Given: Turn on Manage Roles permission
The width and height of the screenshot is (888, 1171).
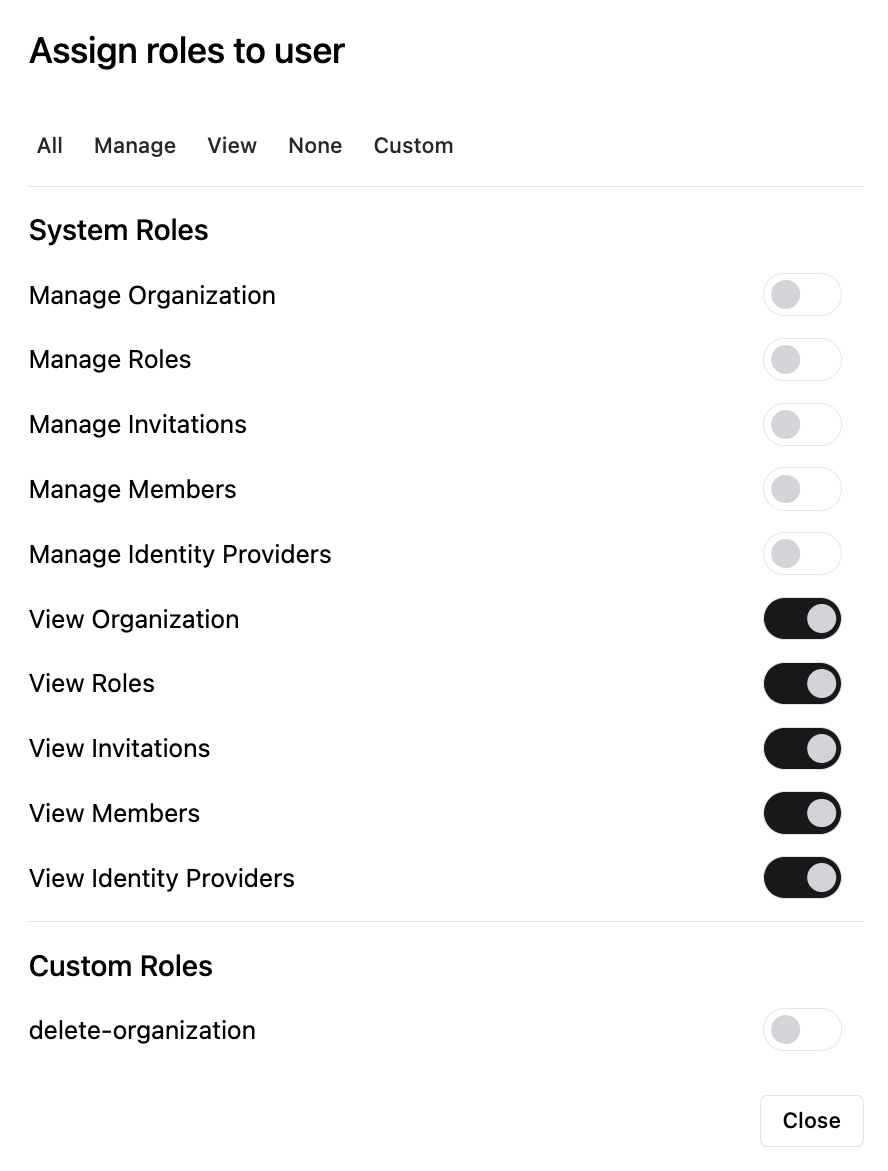Looking at the screenshot, I should click(x=802, y=359).
